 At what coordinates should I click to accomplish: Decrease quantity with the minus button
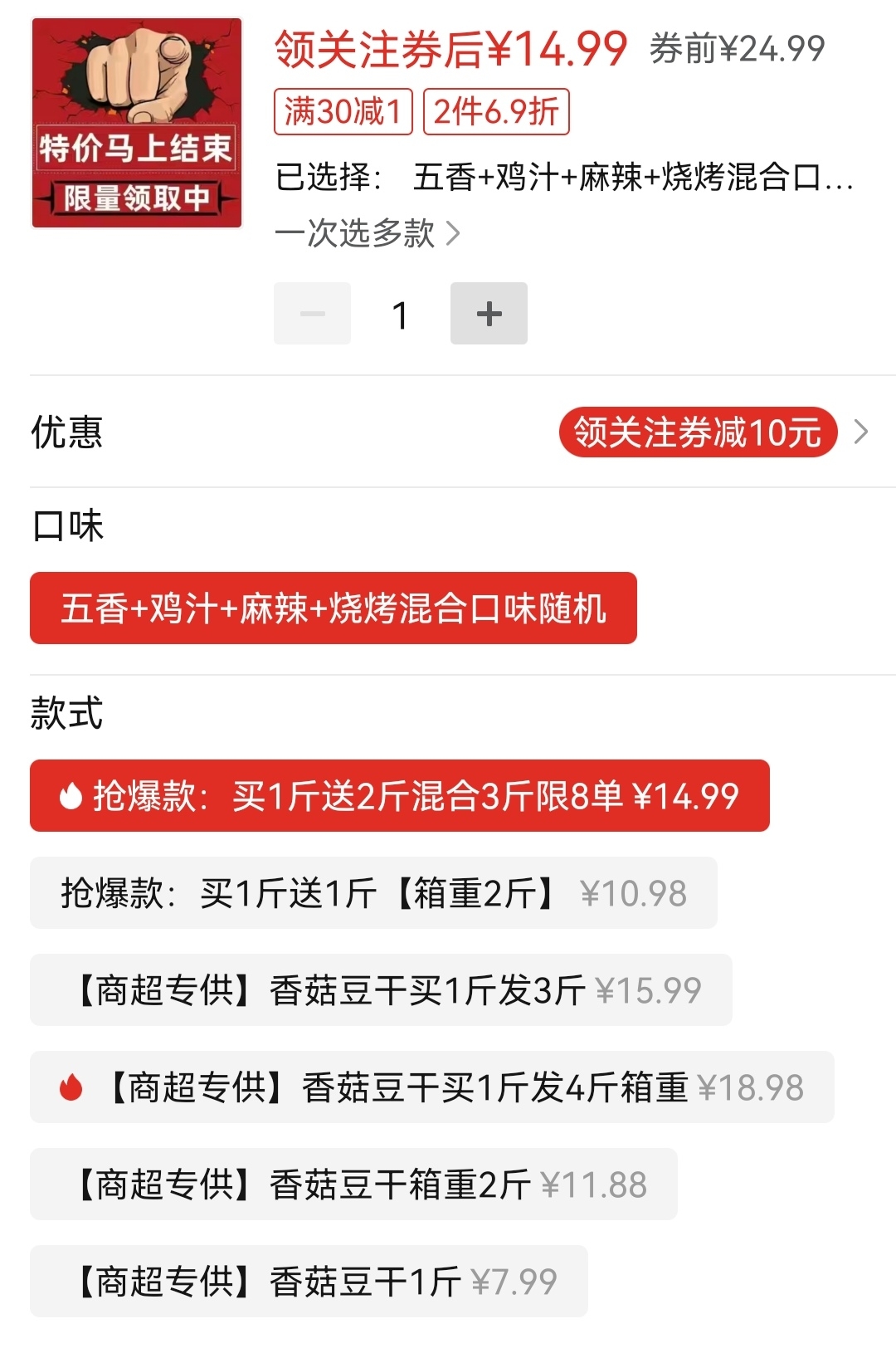coord(313,314)
